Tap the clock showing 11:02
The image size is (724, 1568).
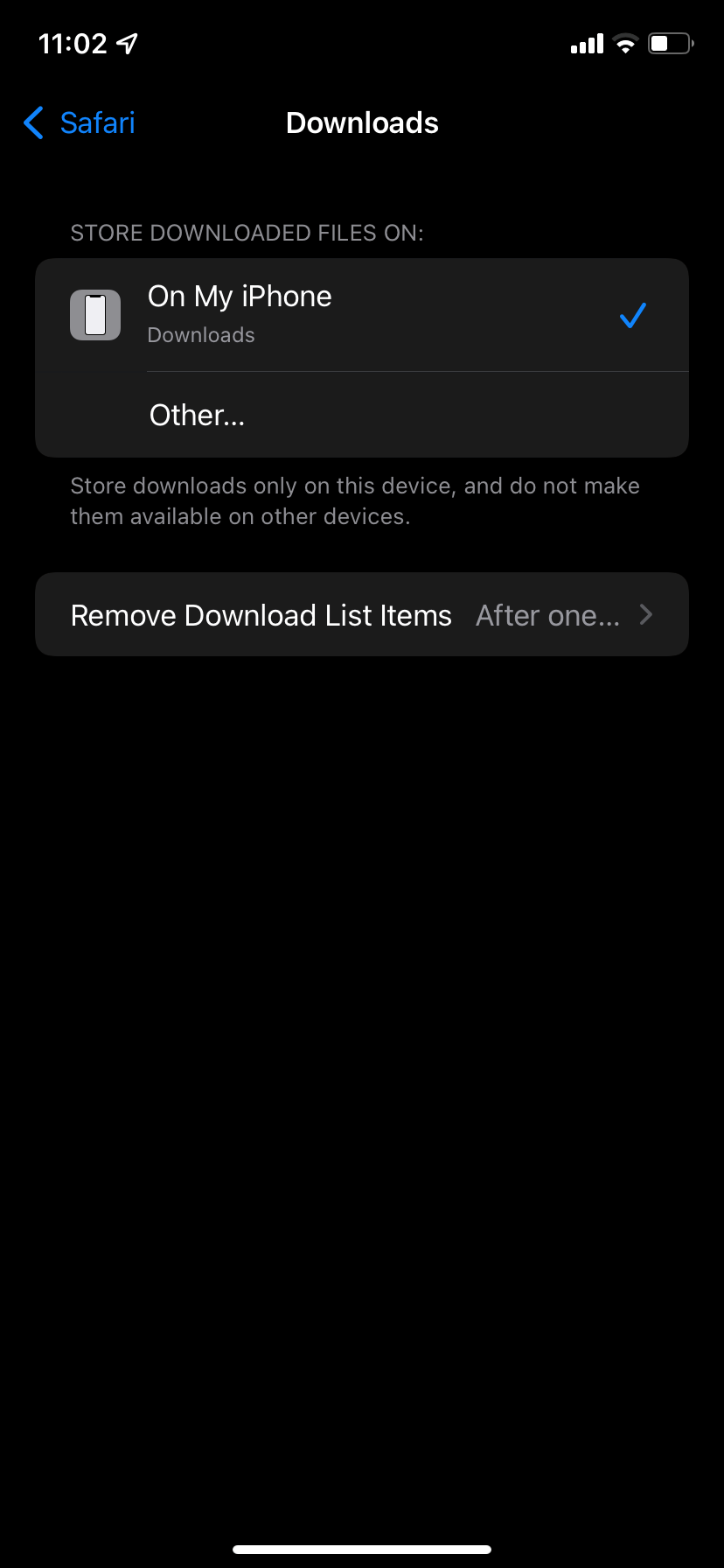pyautogui.click(x=72, y=42)
